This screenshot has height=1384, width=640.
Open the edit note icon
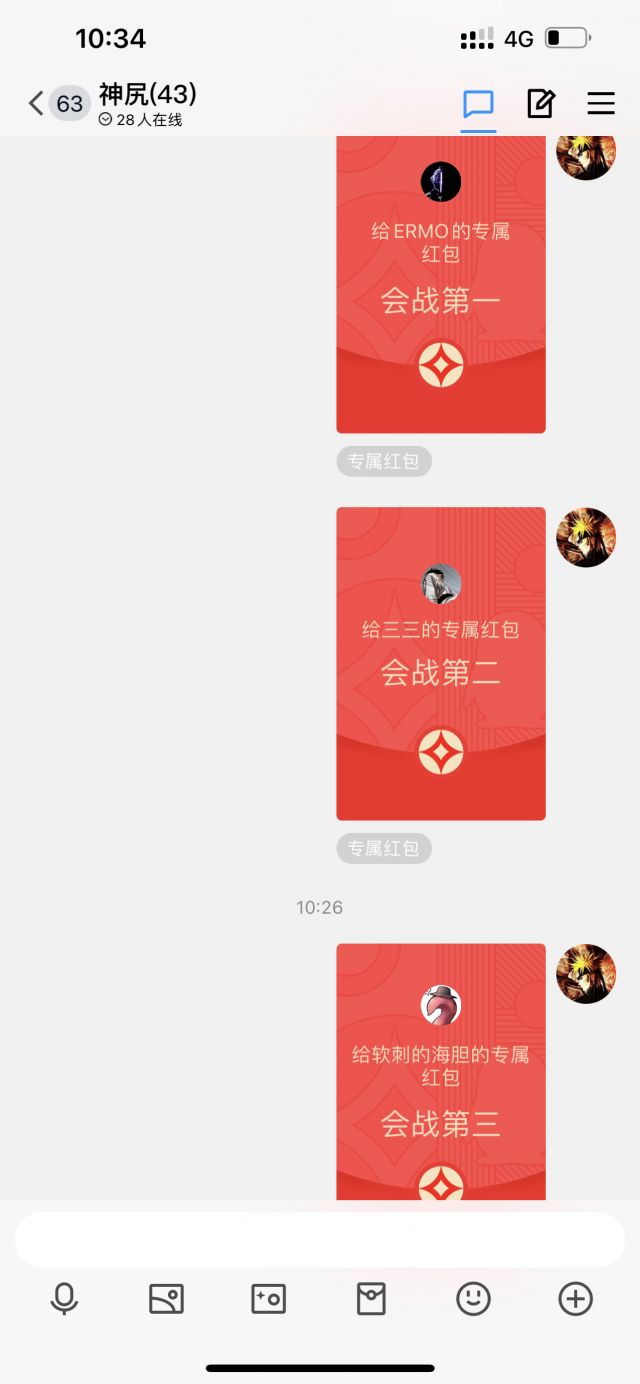click(540, 103)
